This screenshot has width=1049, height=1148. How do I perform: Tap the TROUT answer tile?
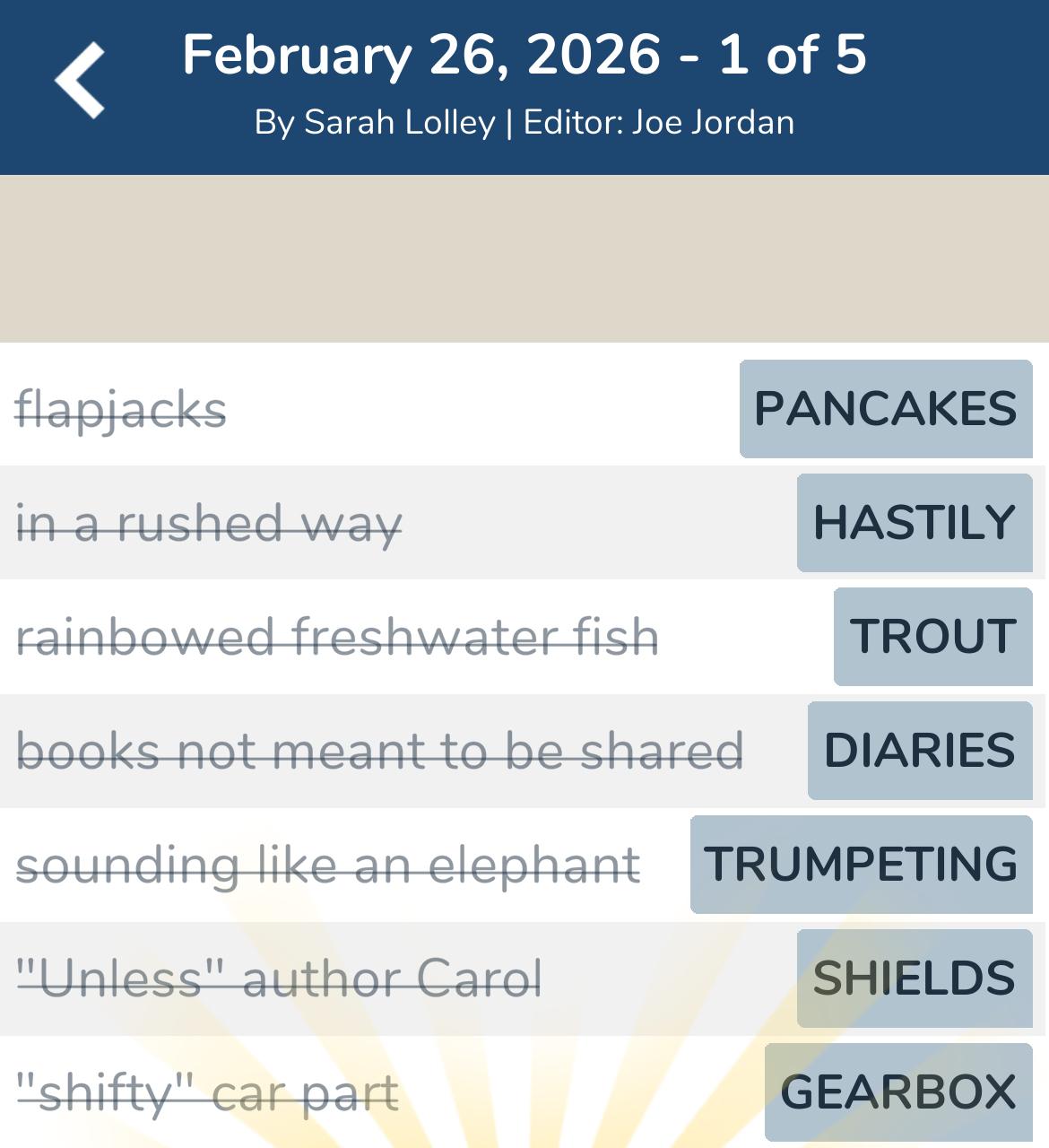tap(932, 637)
